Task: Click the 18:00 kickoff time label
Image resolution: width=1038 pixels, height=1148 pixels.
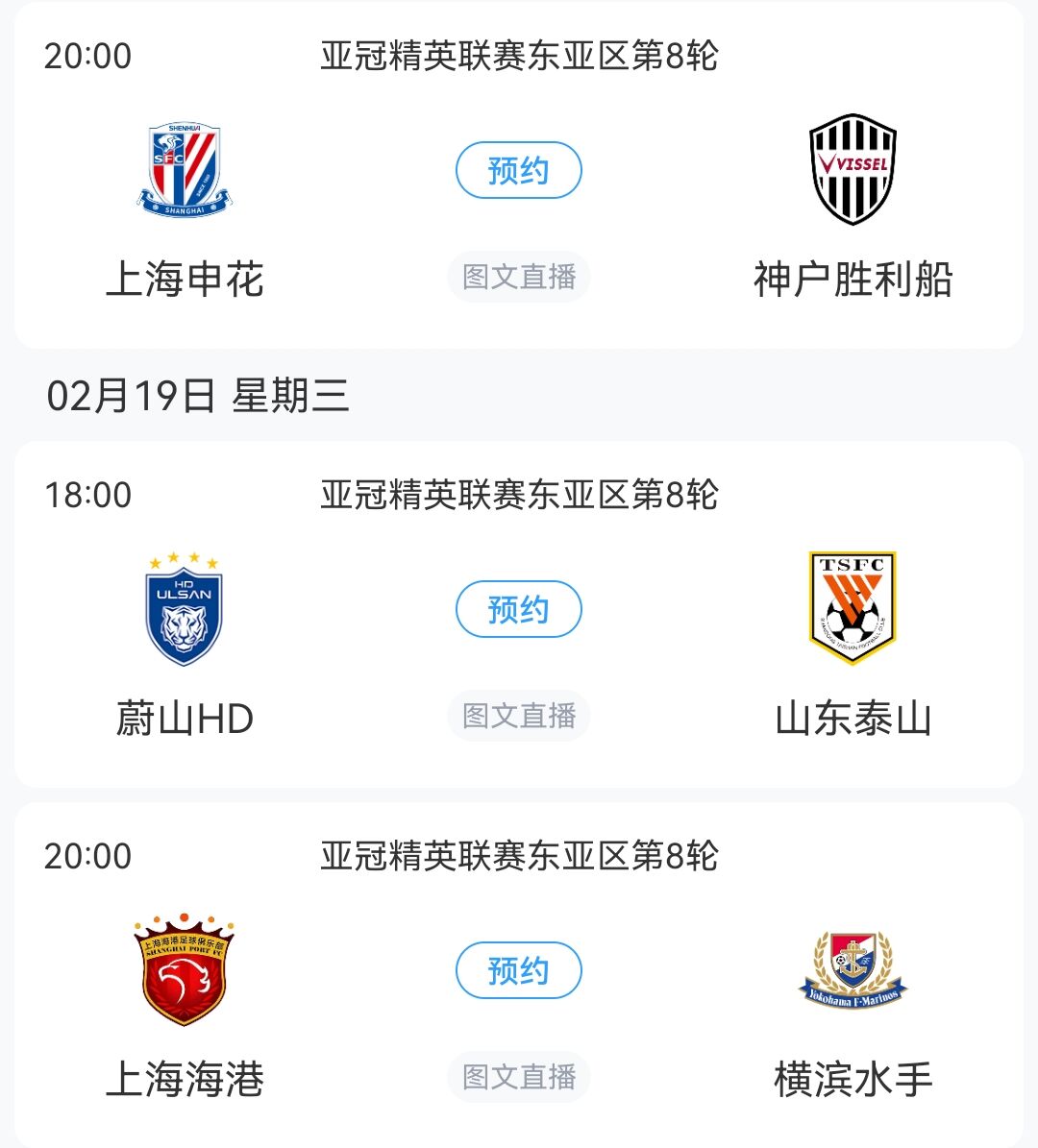Action: pos(88,494)
